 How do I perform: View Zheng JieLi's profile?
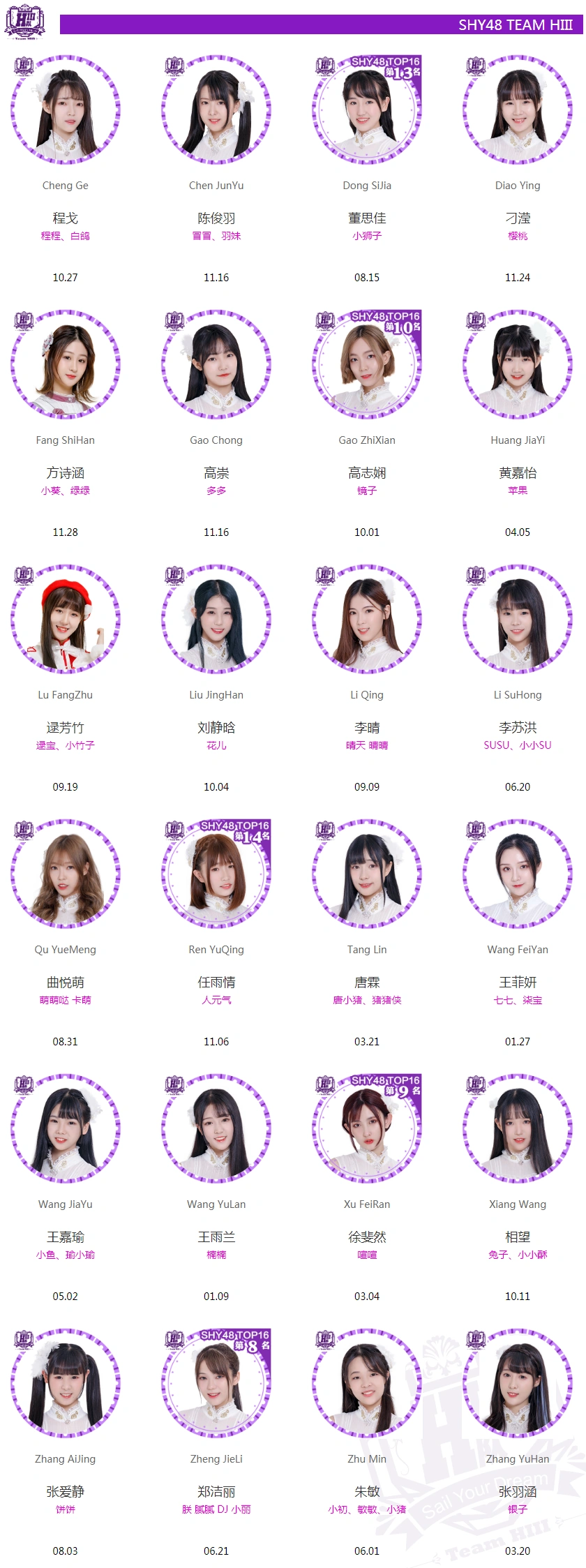point(216,1383)
